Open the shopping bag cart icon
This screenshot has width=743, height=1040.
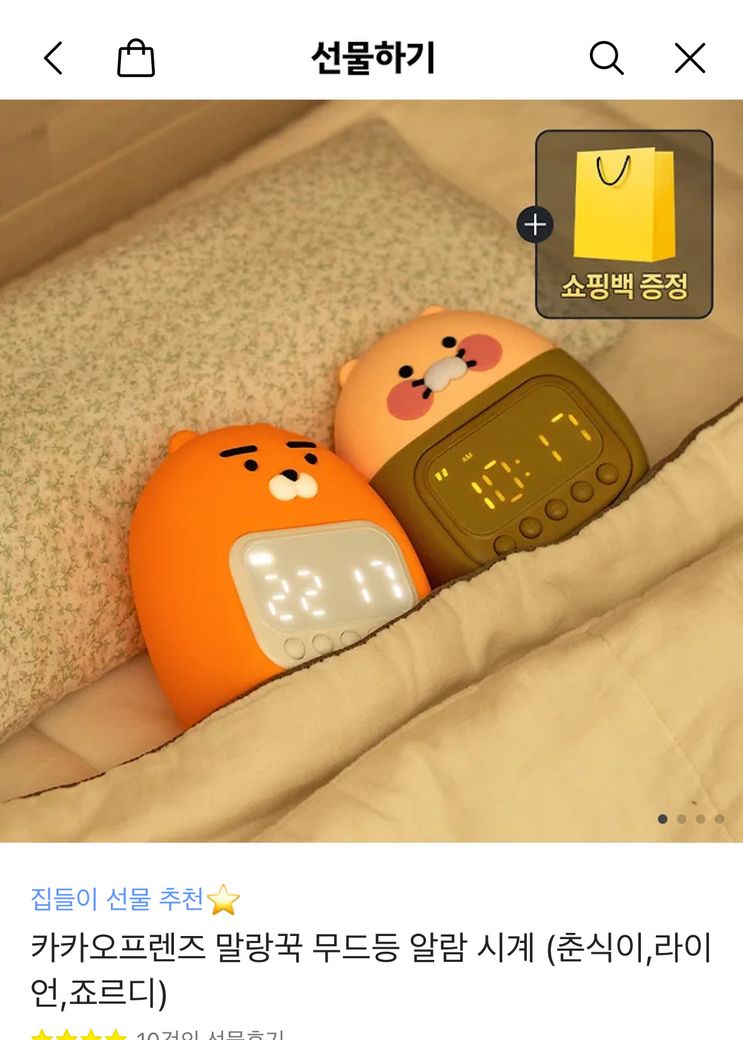(136, 59)
